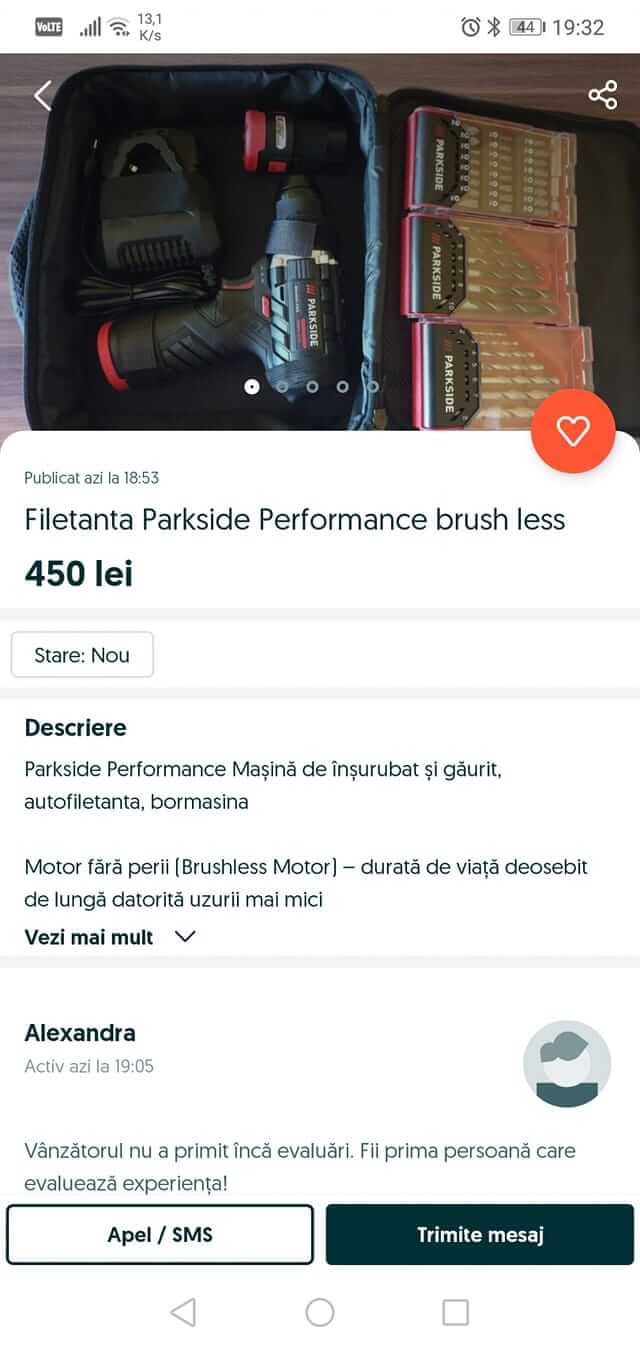Go back using the top arrow
640x1351 pixels.
pos(42,95)
